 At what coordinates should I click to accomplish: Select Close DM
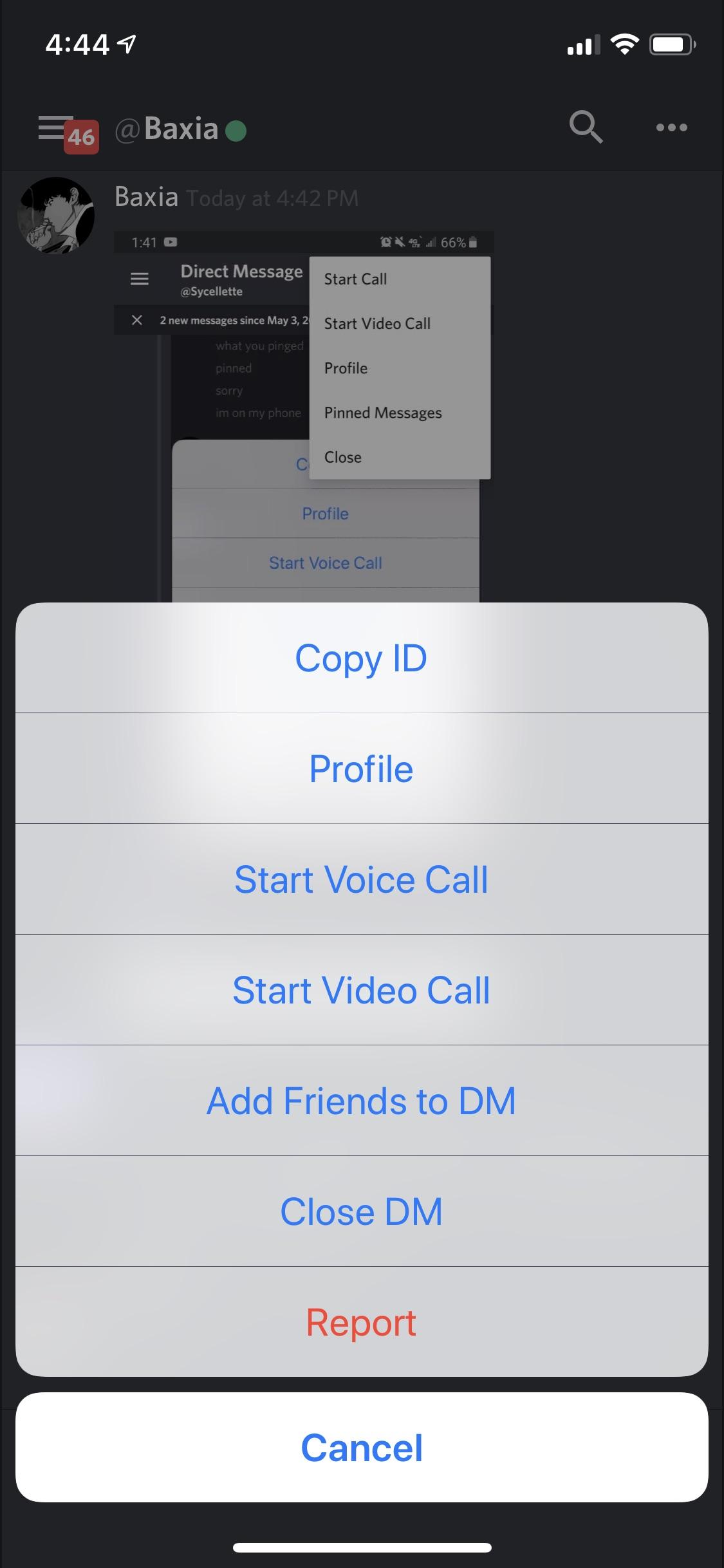(362, 1211)
